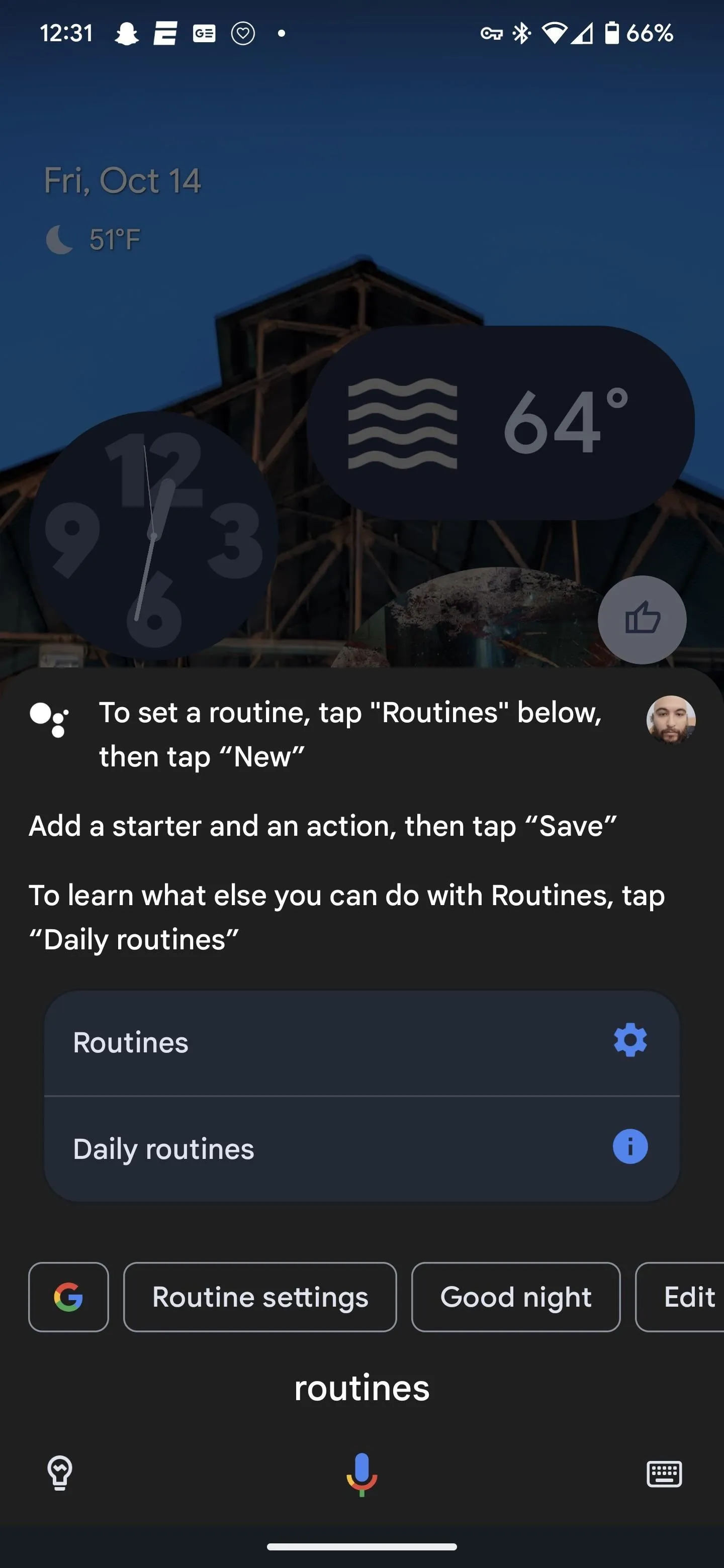Viewport: 724px width, 1568px height.
Task: Open the lightbulb explore icon
Action: (x=60, y=1474)
